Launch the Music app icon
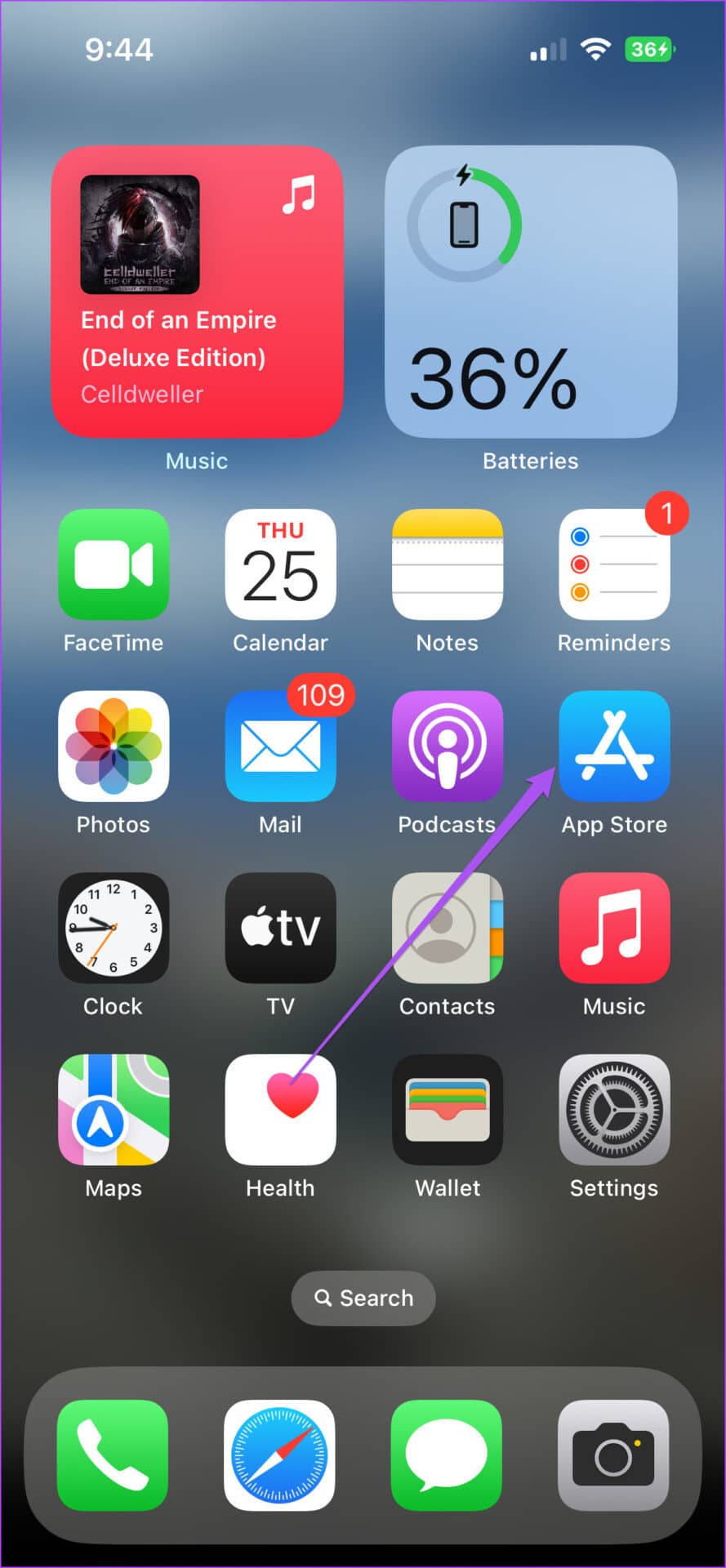 [614, 928]
